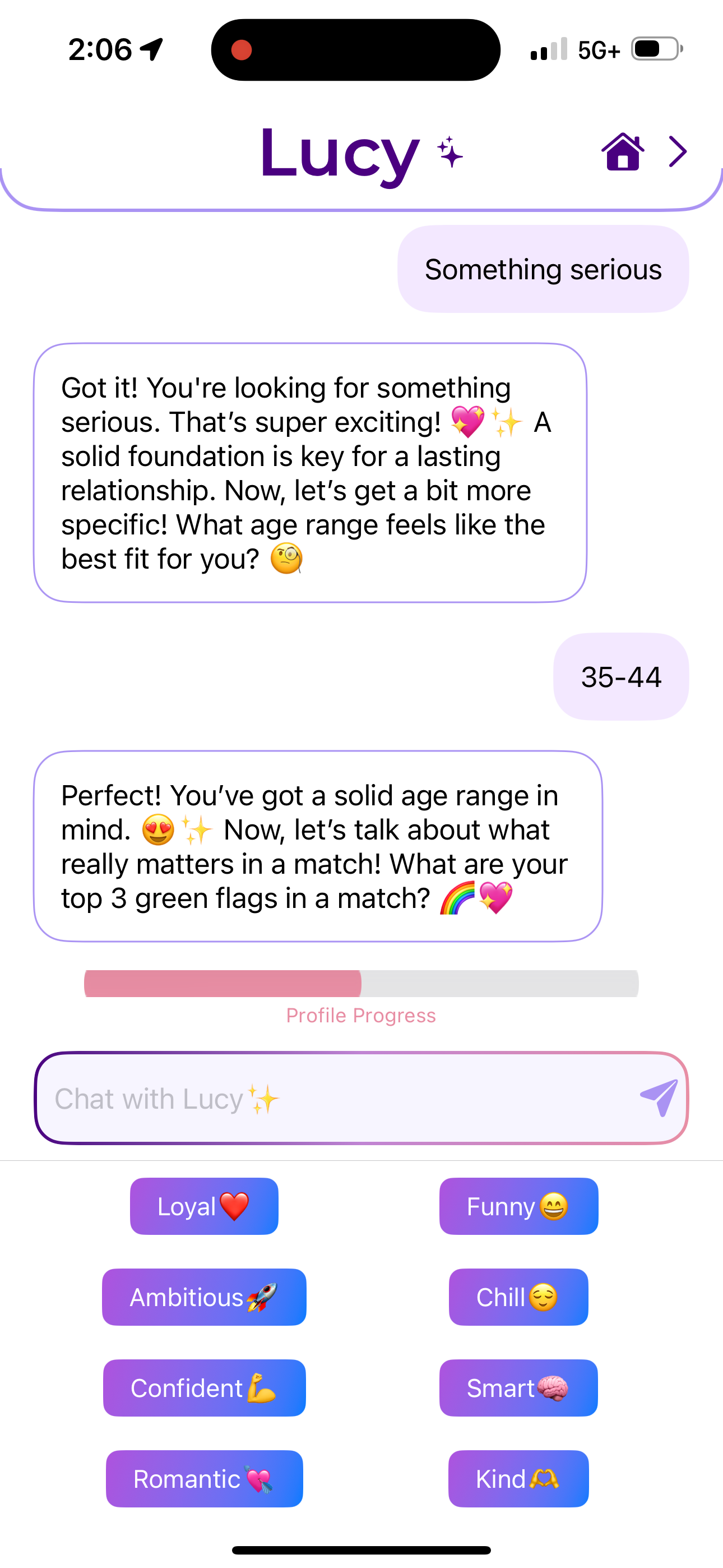Send the message with paper plane
The image size is (723, 1568).
click(x=659, y=1097)
